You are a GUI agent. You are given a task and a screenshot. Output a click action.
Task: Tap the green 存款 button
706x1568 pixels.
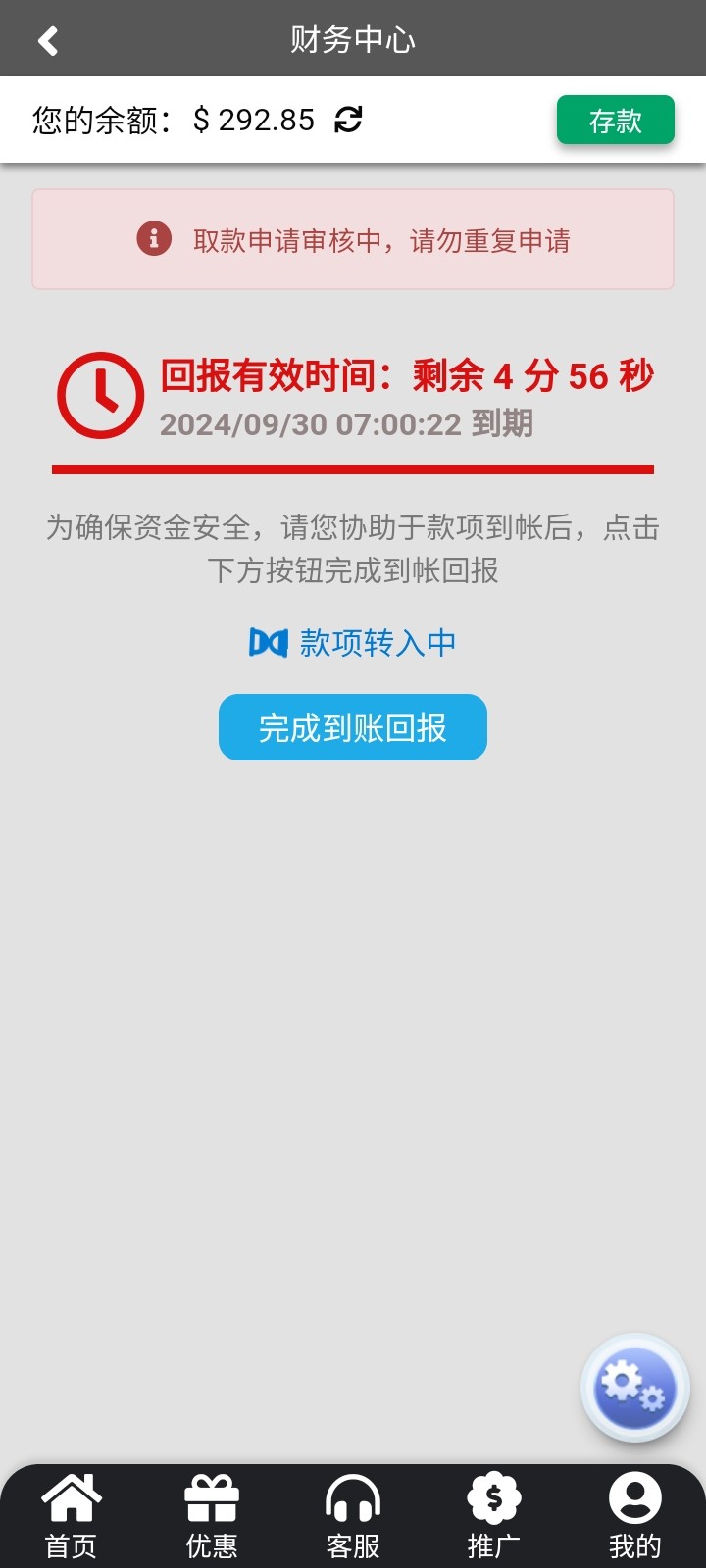click(x=615, y=121)
